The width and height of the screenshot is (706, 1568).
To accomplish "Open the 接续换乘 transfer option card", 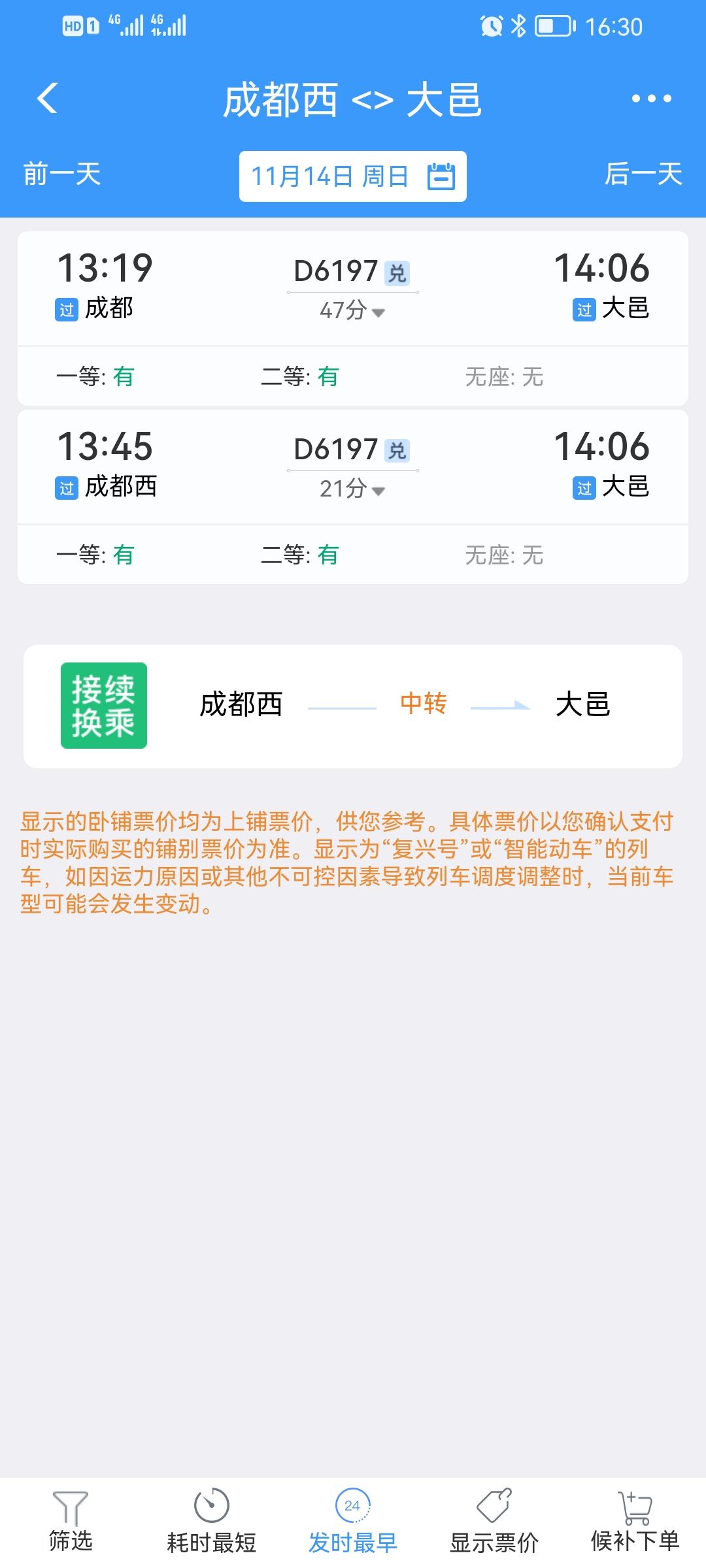I will point(353,706).
